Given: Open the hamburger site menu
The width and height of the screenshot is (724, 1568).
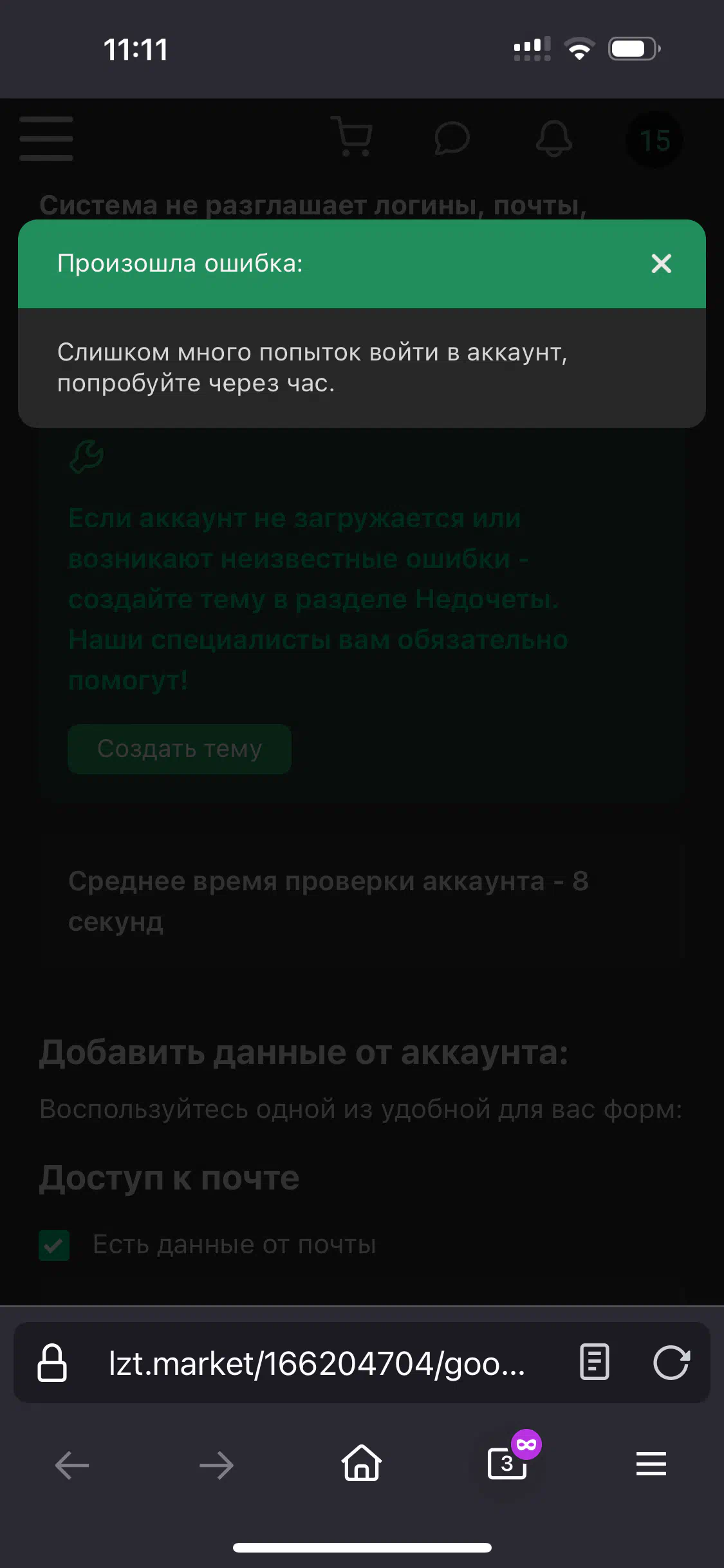Looking at the screenshot, I should pyautogui.click(x=46, y=138).
